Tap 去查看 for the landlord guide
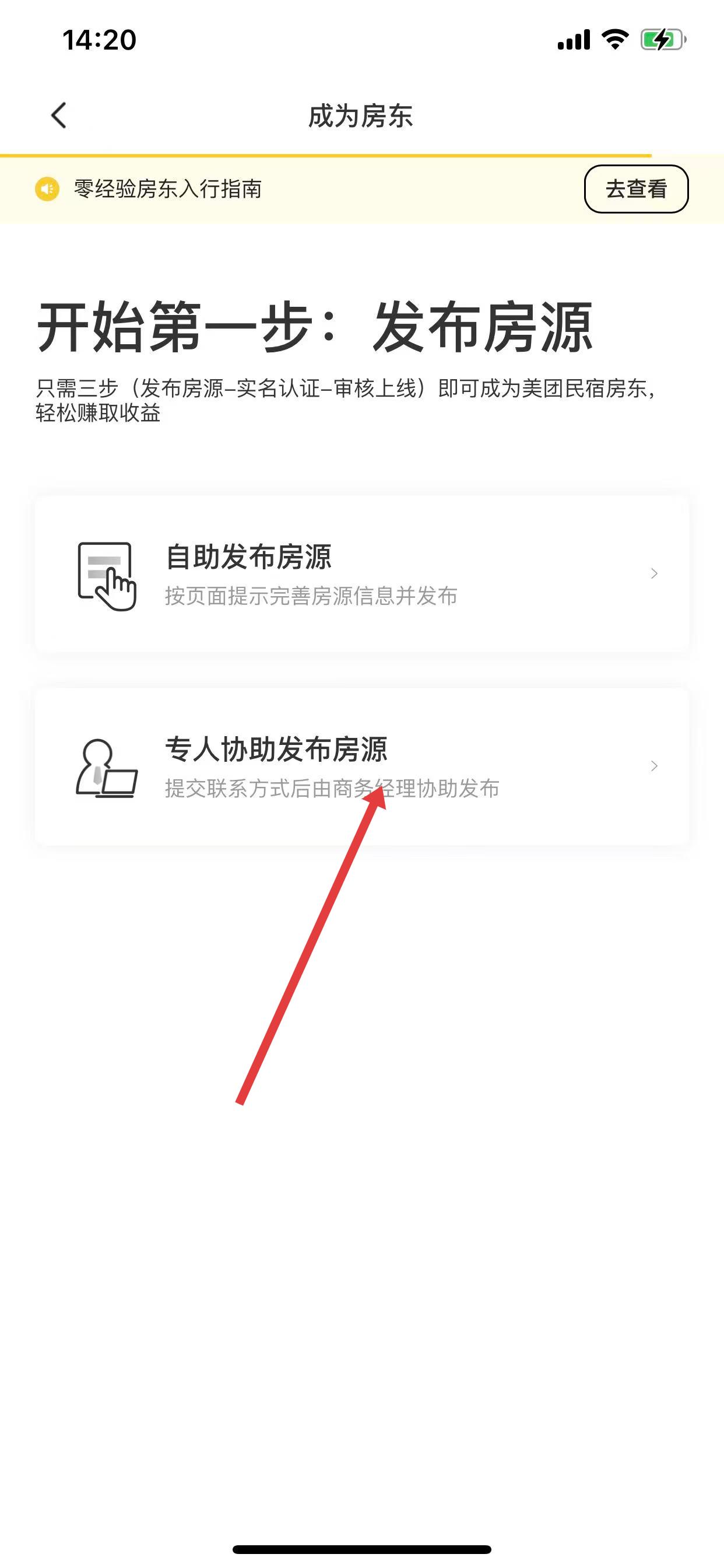The height and width of the screenshot is (1568, 724). (x=636, y=188)
